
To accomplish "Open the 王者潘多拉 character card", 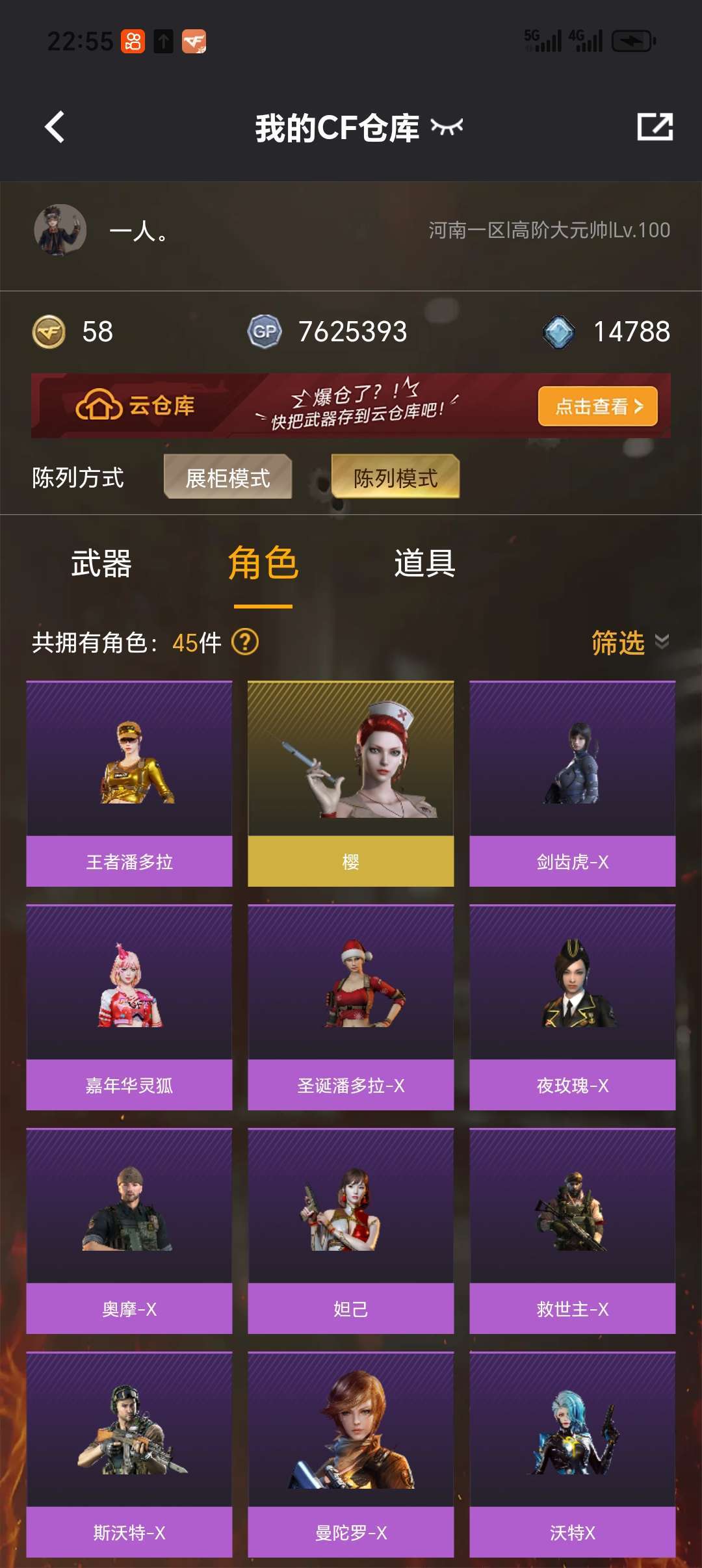I will click(129, 783).
